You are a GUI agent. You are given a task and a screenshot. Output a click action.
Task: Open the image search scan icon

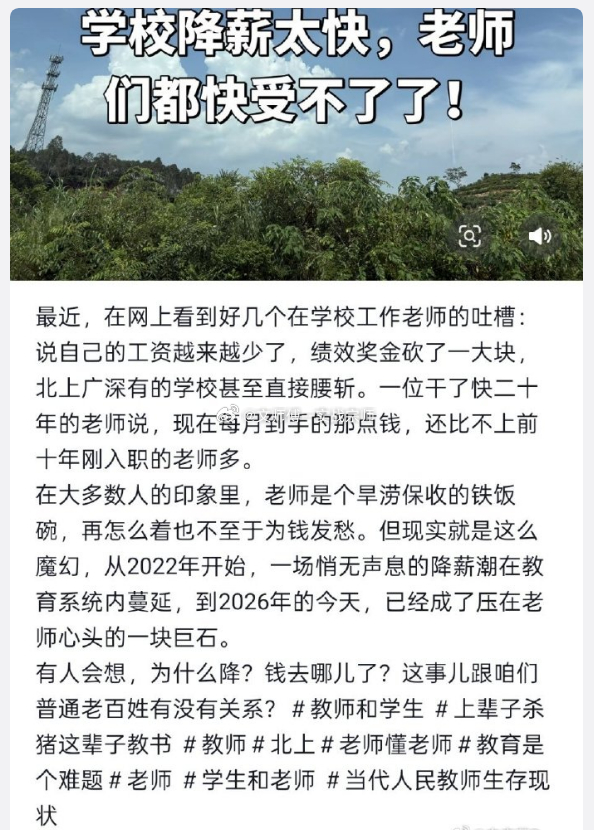[x=470, y=236]
